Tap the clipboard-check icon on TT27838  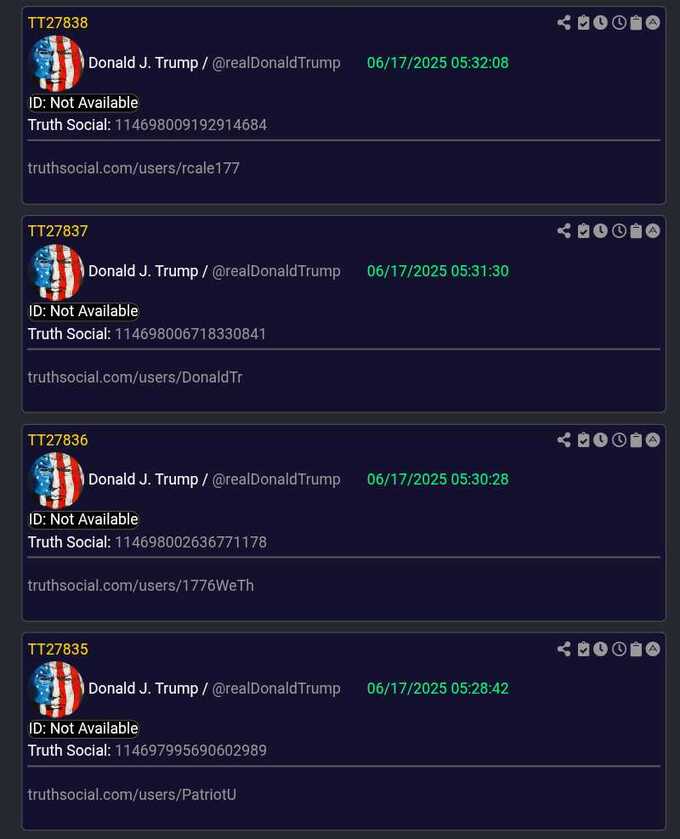pos(583,22)
